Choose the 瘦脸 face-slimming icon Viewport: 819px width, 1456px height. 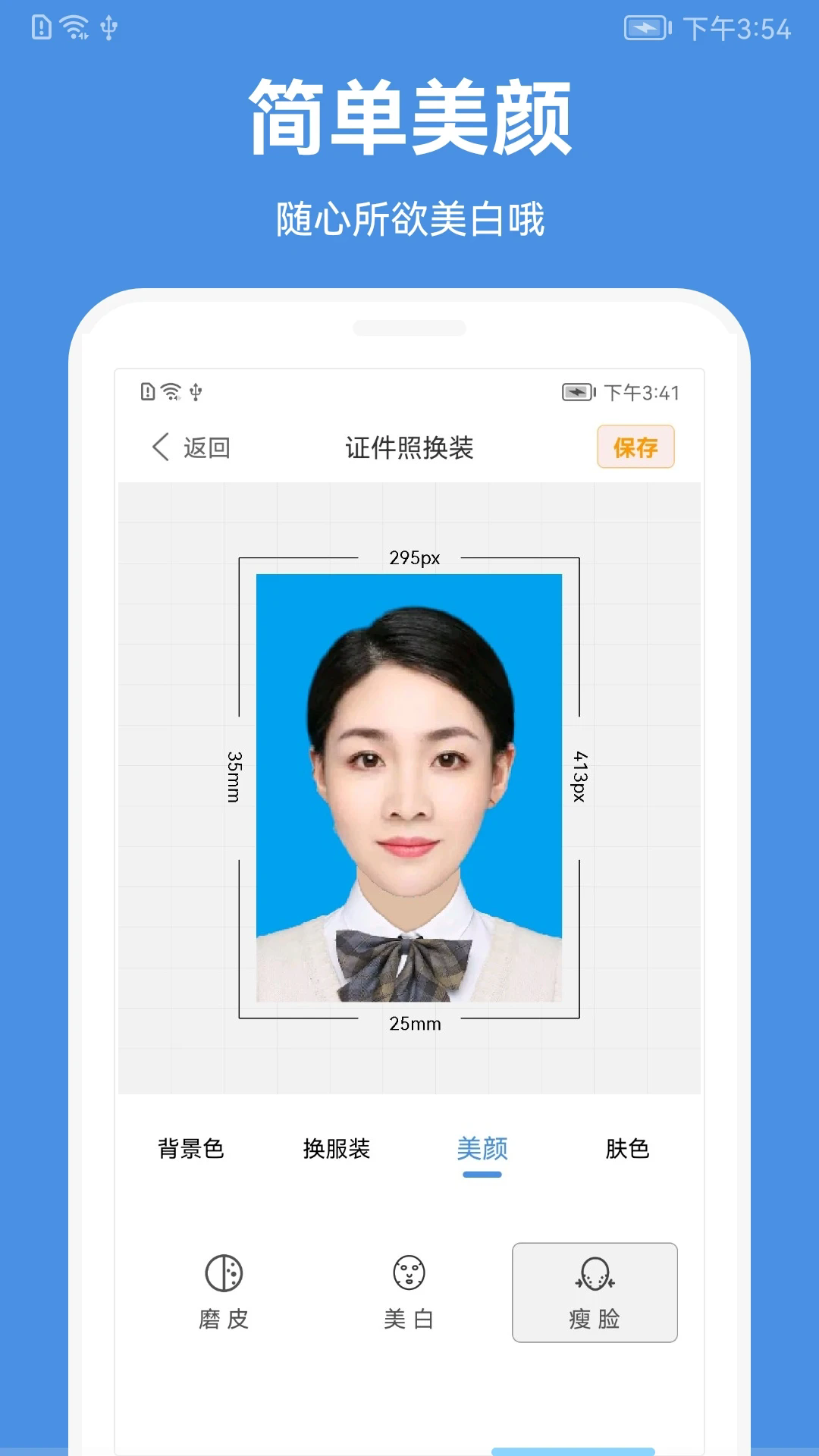point(596,1273)
